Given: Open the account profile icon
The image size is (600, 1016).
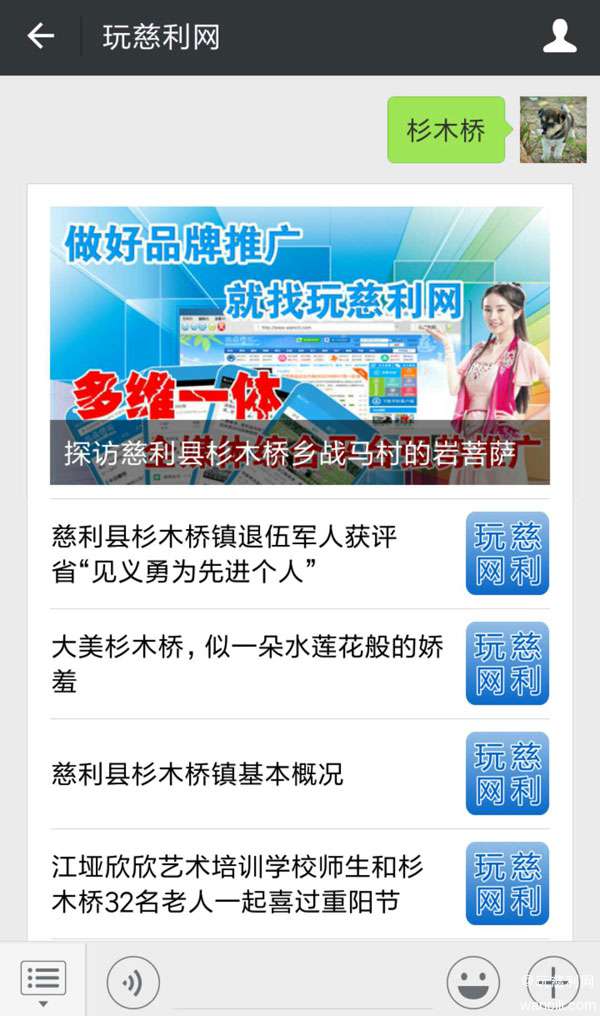Looking at the screenshot, I should click(x=559, y=37).
